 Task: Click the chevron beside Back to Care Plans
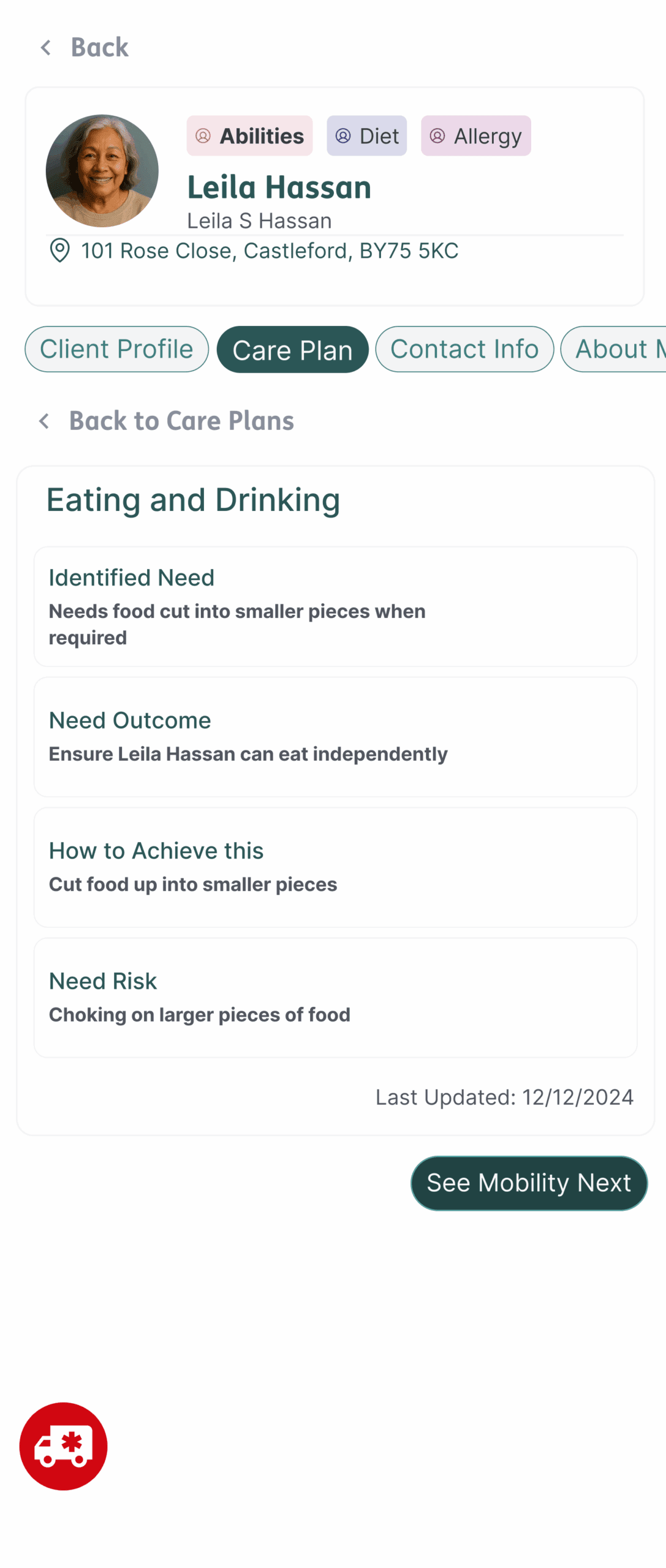pyautogui.click(x=44, y=421)
